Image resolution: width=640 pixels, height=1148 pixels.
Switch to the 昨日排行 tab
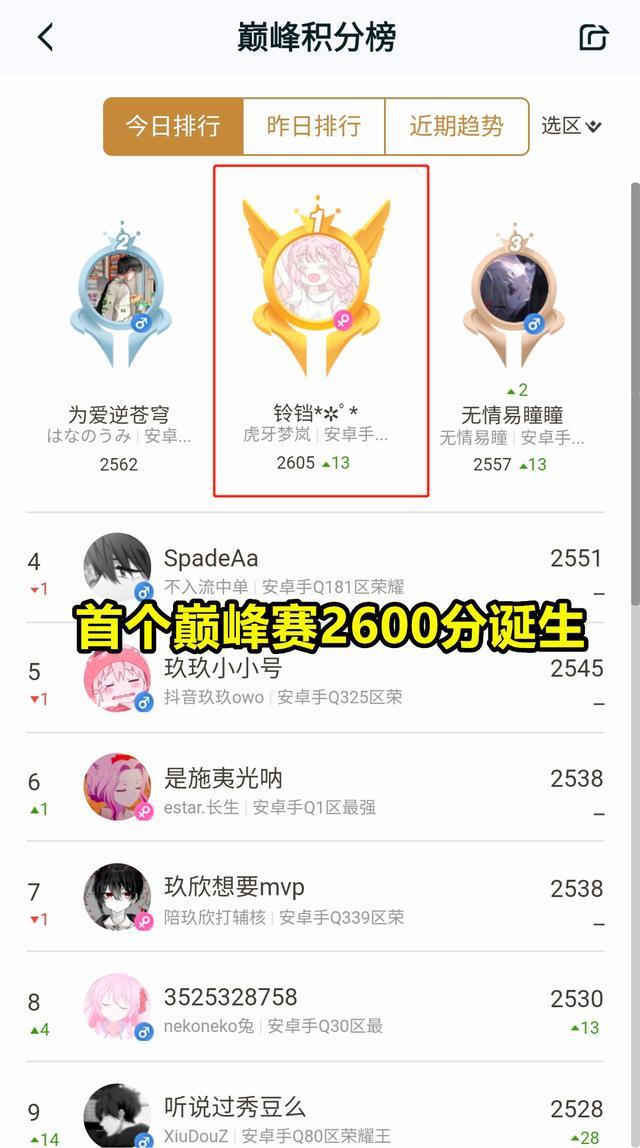pos(314,127)
